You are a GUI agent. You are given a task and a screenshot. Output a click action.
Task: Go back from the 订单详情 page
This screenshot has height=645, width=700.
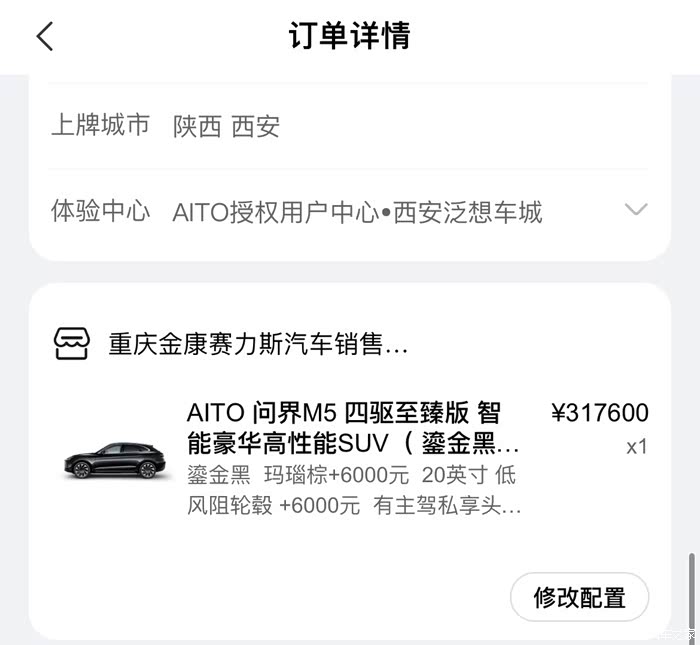[x=44, y=37]
